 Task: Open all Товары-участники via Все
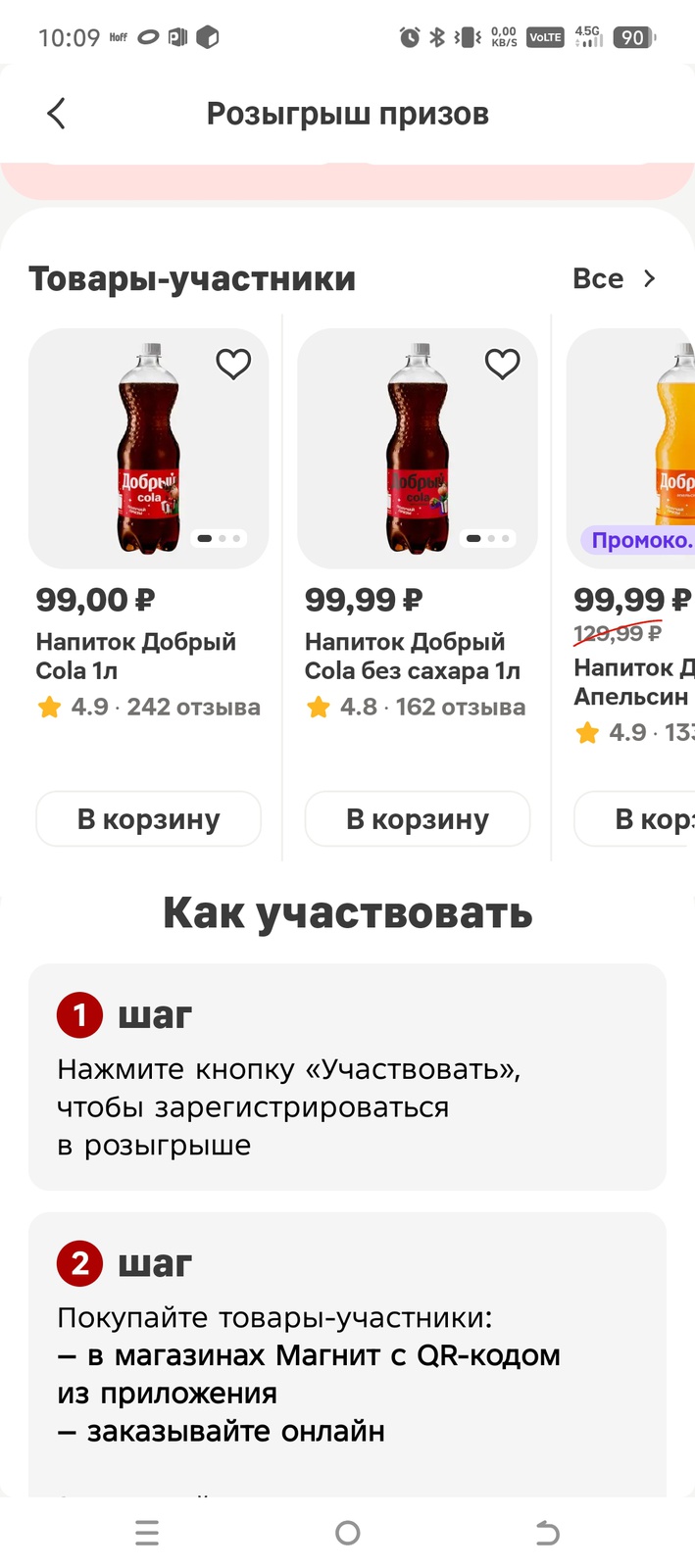[615, 279]
